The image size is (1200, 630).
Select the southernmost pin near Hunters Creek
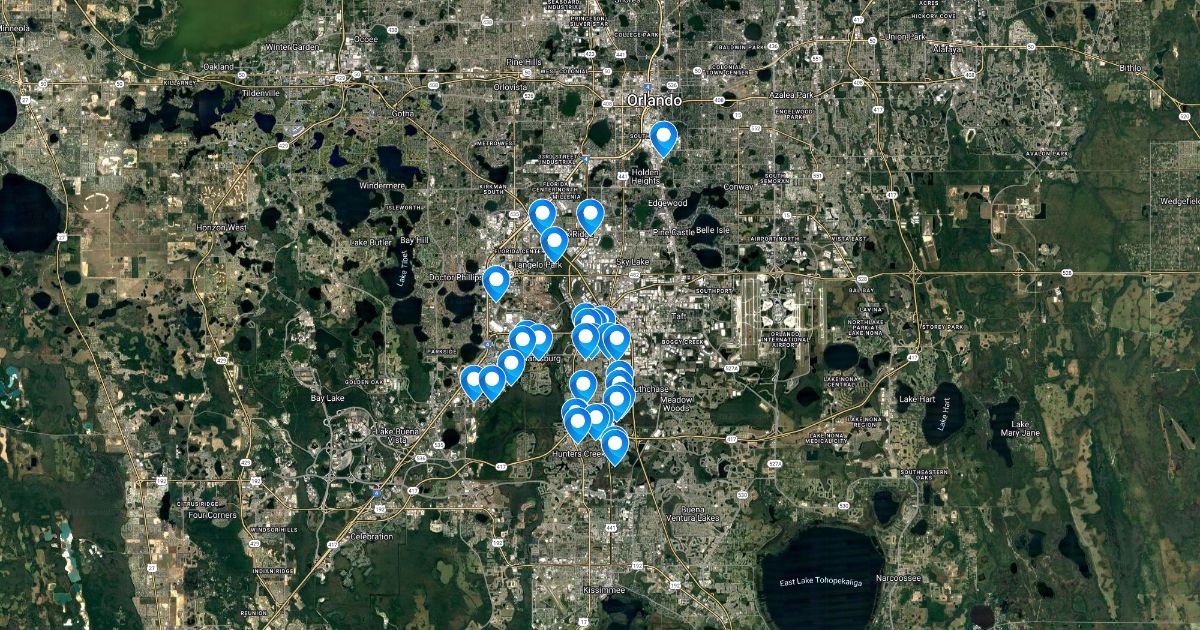point(614,444)
